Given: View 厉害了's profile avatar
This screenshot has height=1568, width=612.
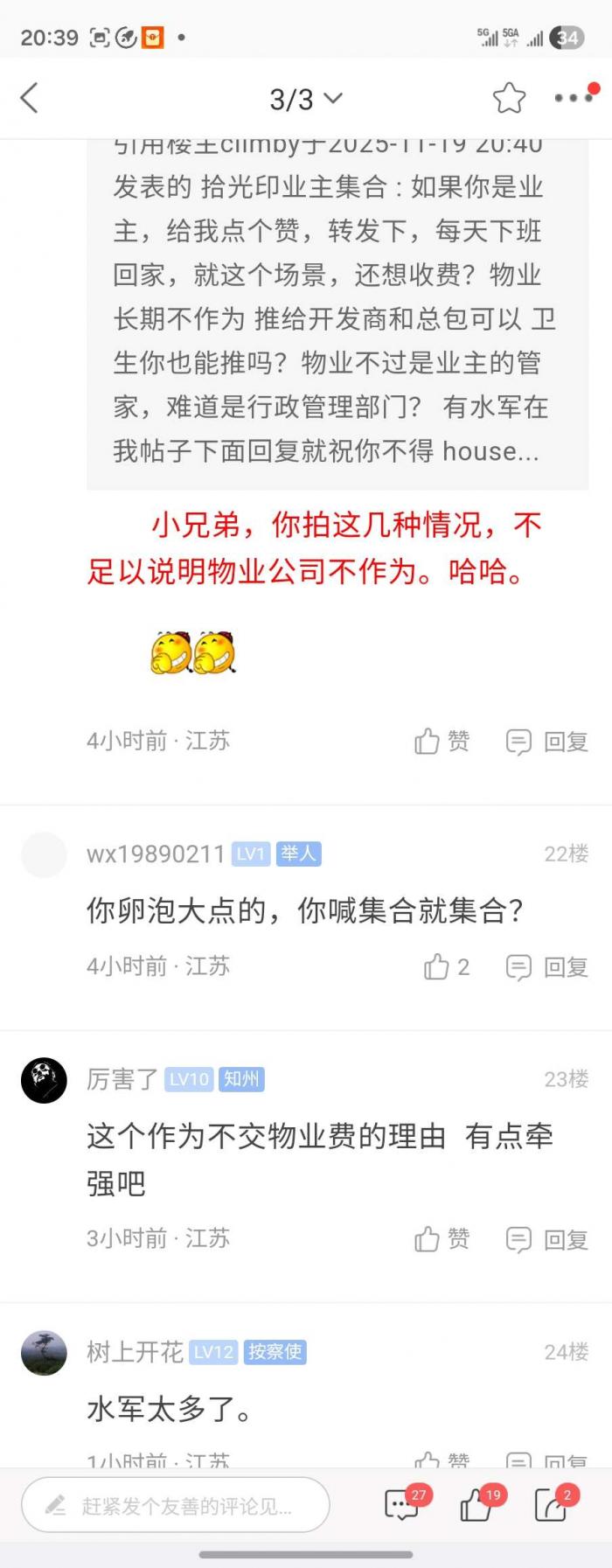Looking at the screenshot, I should point(44,1080).
